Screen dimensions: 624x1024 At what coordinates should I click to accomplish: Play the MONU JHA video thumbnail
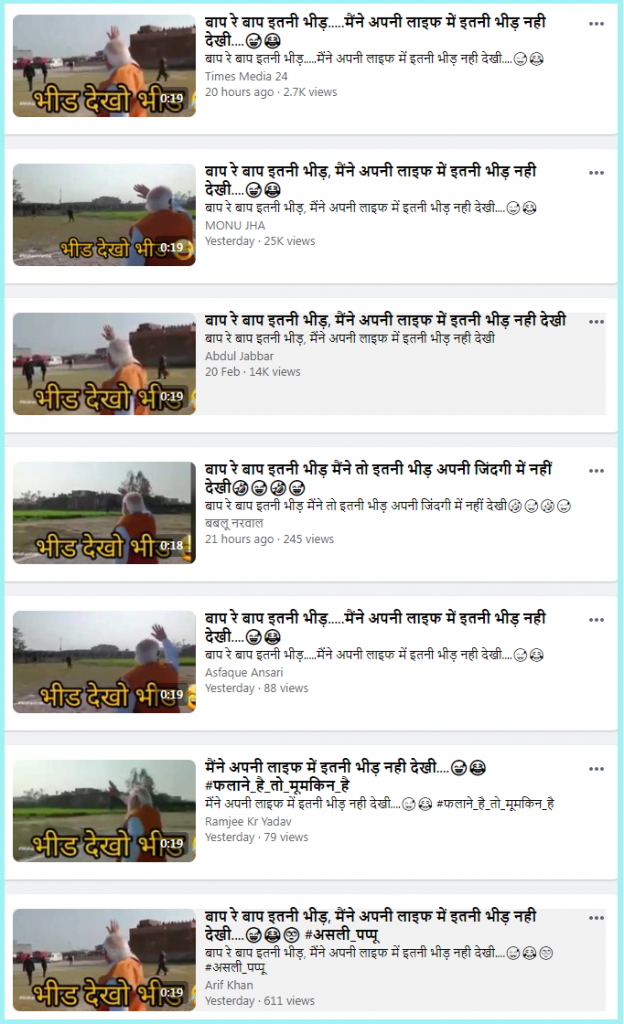click(x=104, y=214)
